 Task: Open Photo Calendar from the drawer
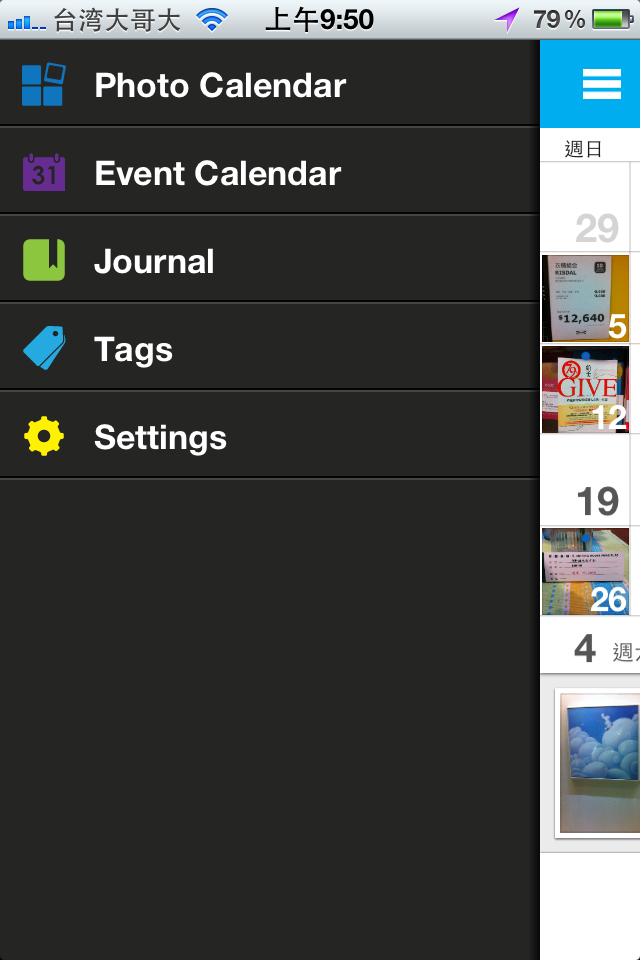(x=220, y=86)
